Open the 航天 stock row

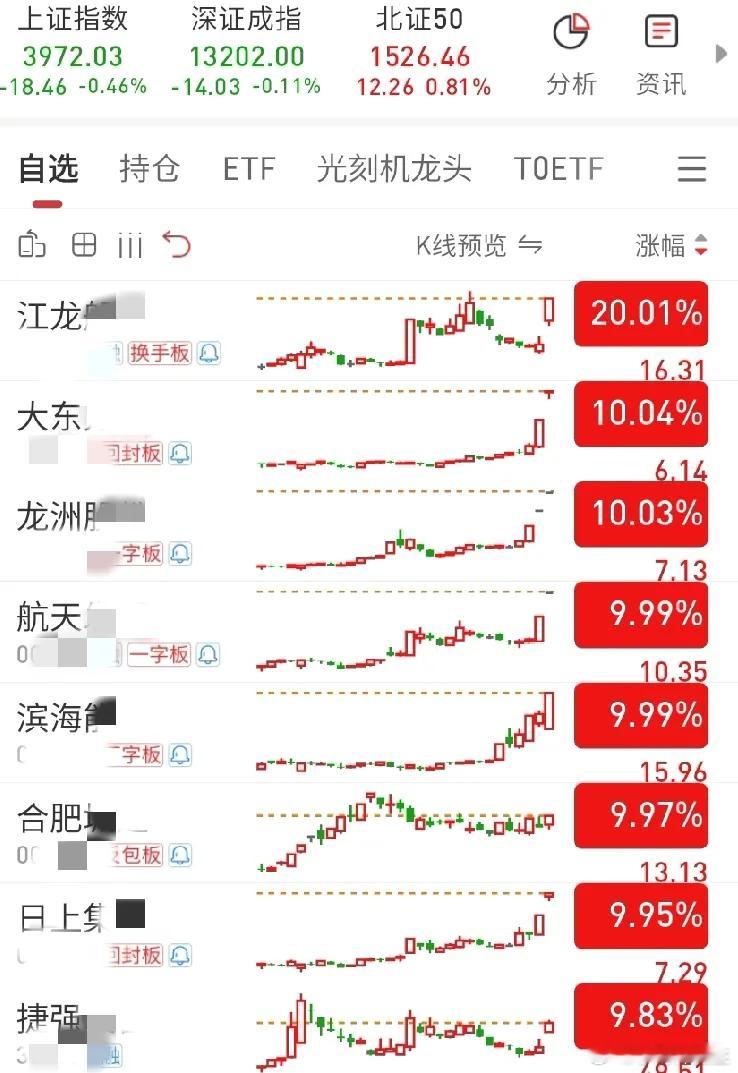(369, 632)
